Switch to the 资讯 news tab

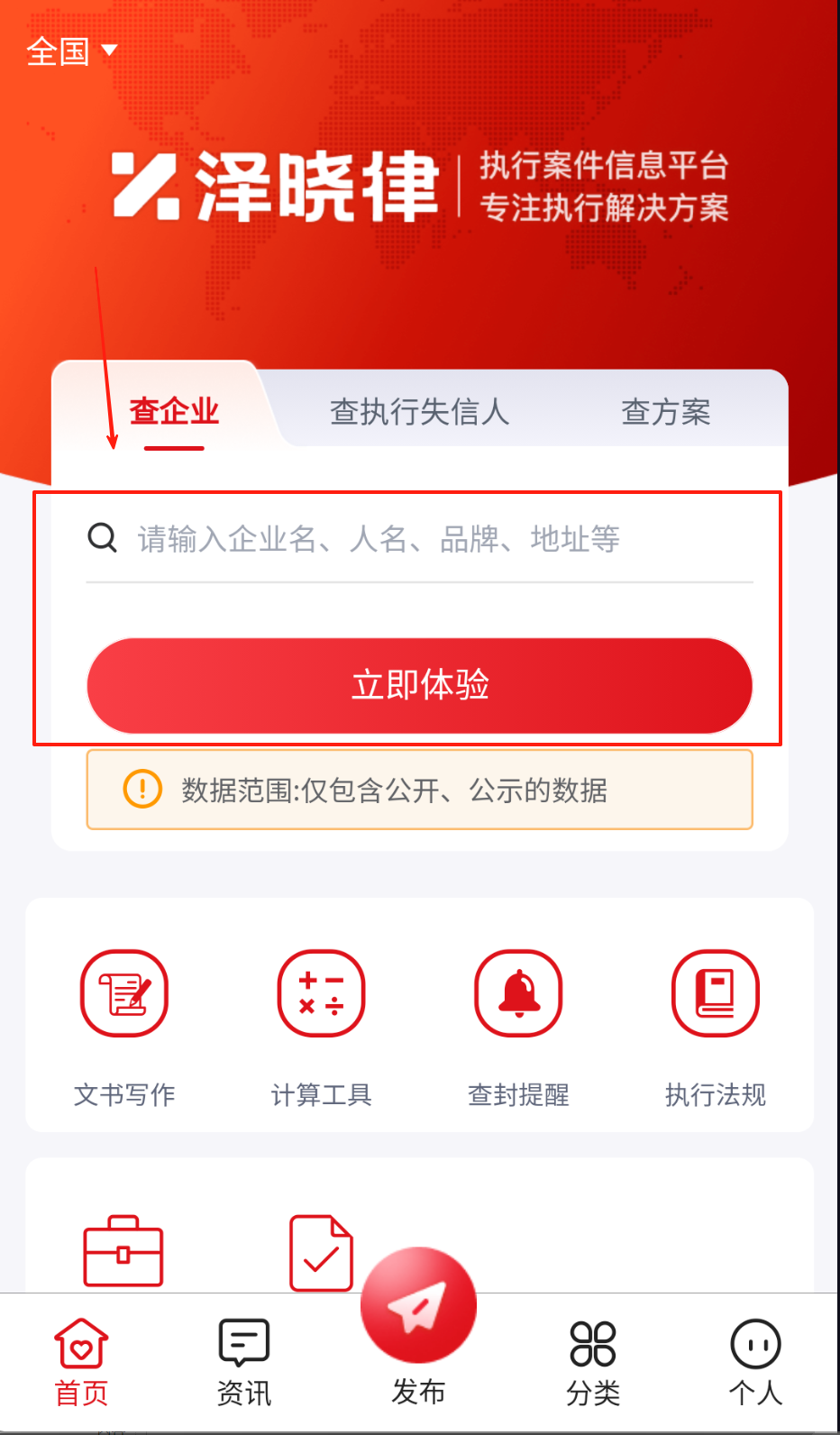[x=243, y=1363]
